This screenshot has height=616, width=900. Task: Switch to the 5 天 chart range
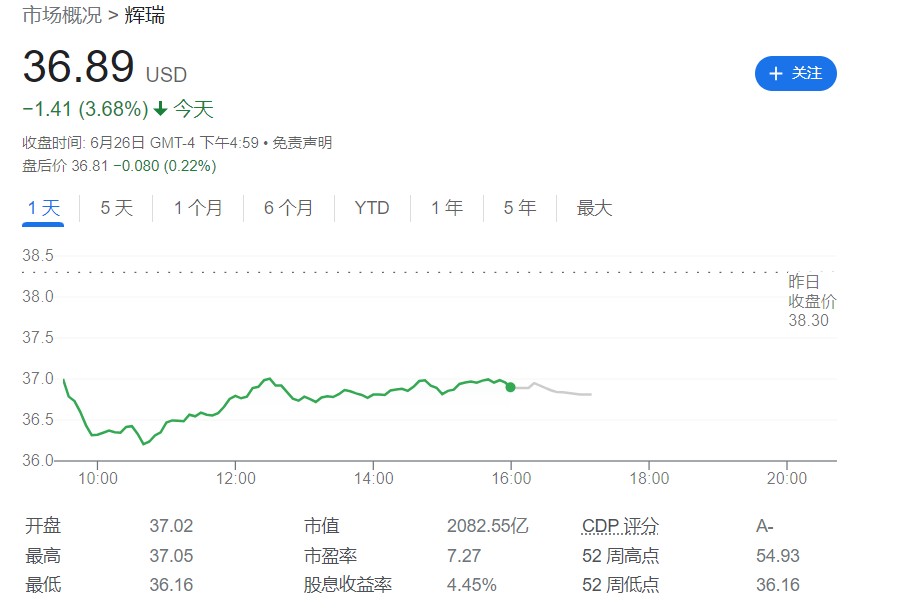116,208
